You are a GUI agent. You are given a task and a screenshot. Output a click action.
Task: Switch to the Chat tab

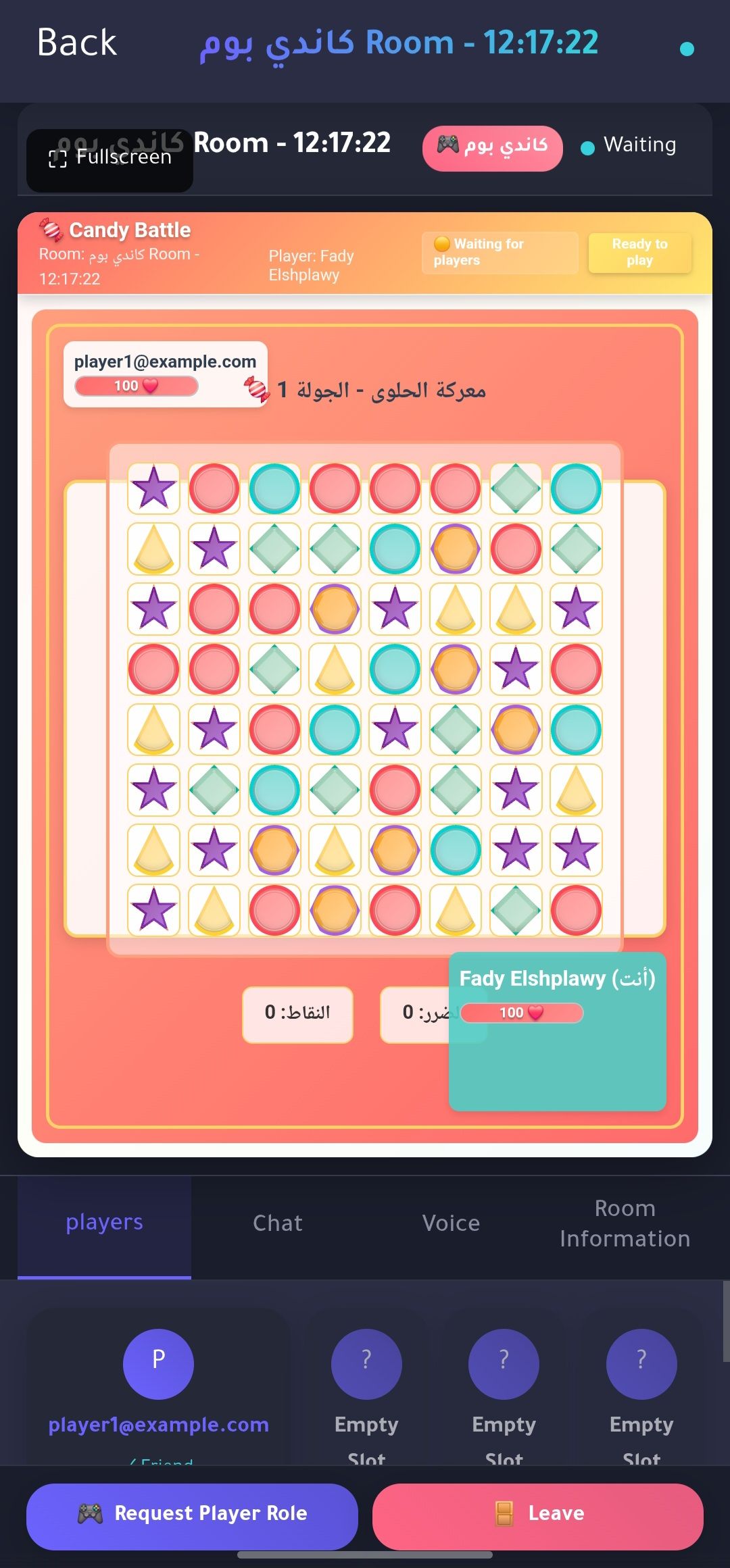(277, 1223)
